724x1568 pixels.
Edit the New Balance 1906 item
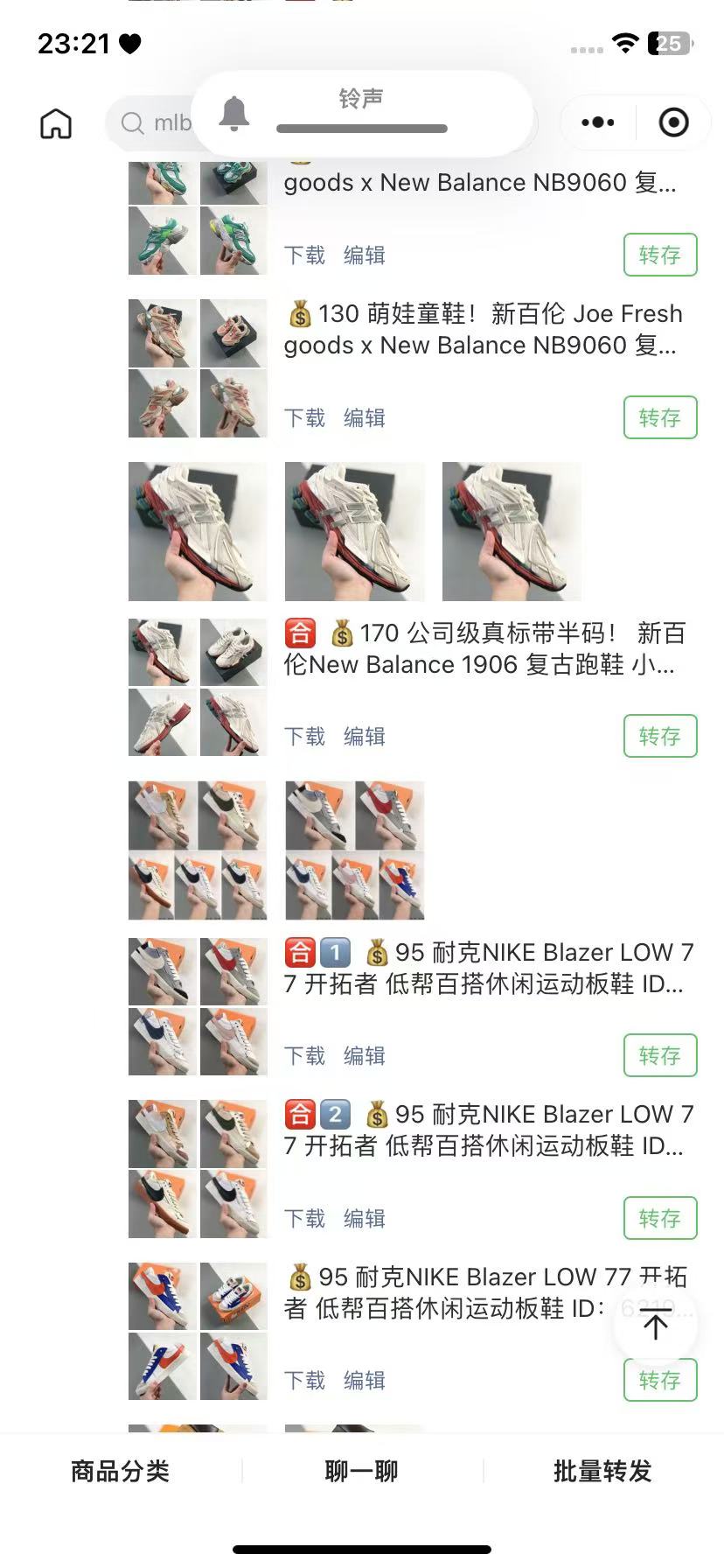click(364, 737)
